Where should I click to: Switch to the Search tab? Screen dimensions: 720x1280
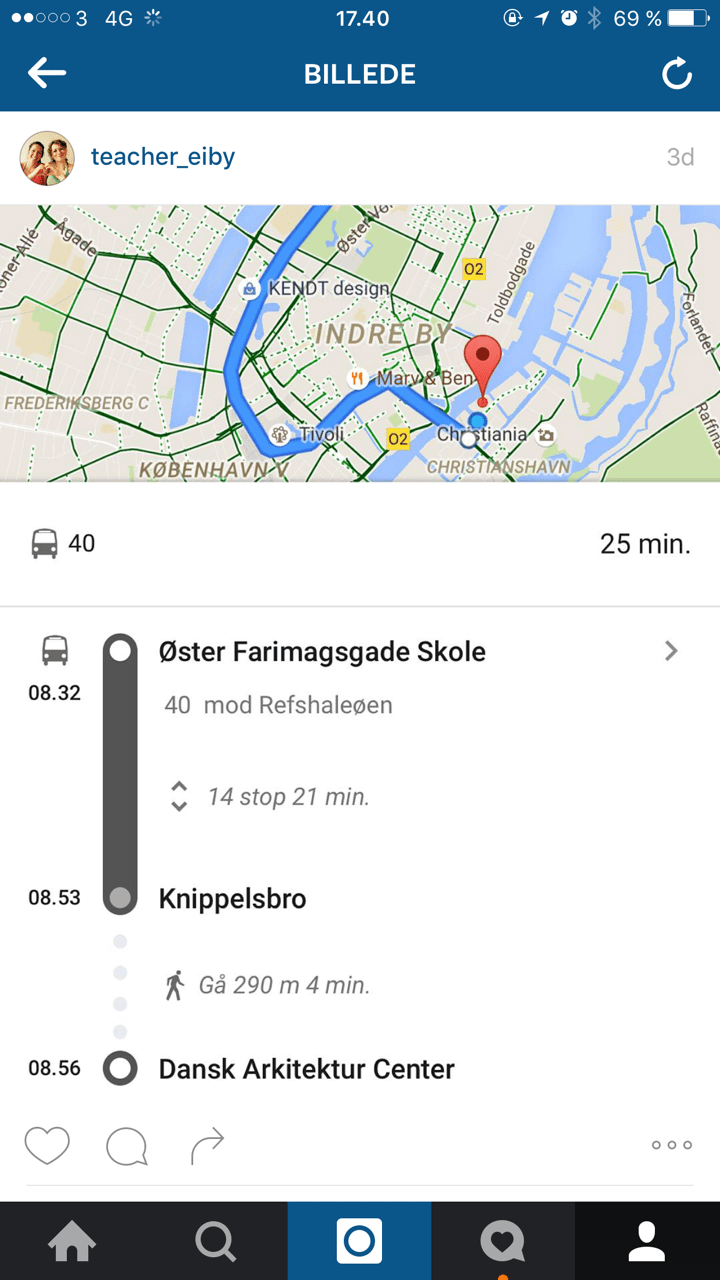click(x=216, y=1242)
